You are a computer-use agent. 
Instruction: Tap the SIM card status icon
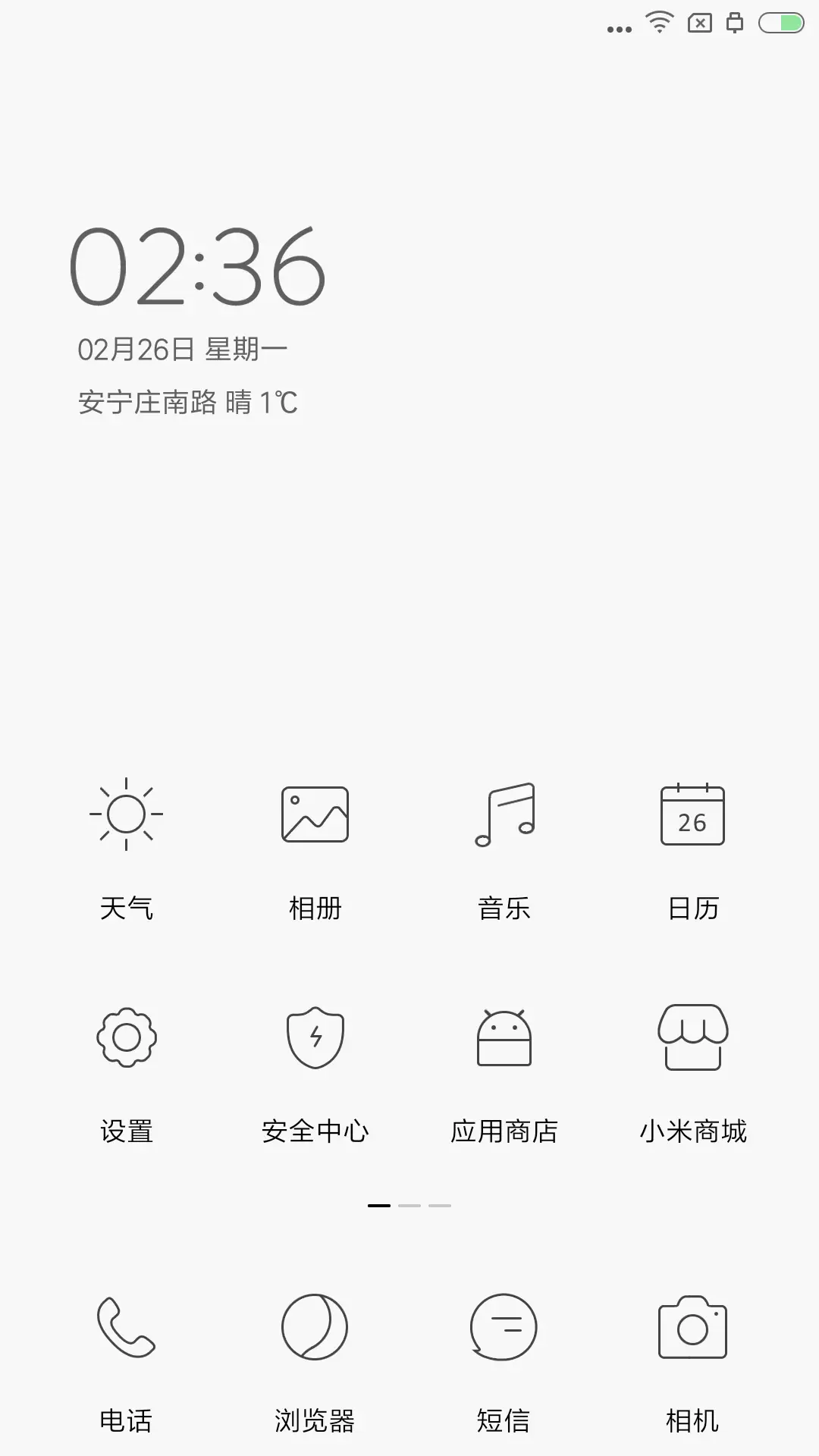tap(698, 23)
